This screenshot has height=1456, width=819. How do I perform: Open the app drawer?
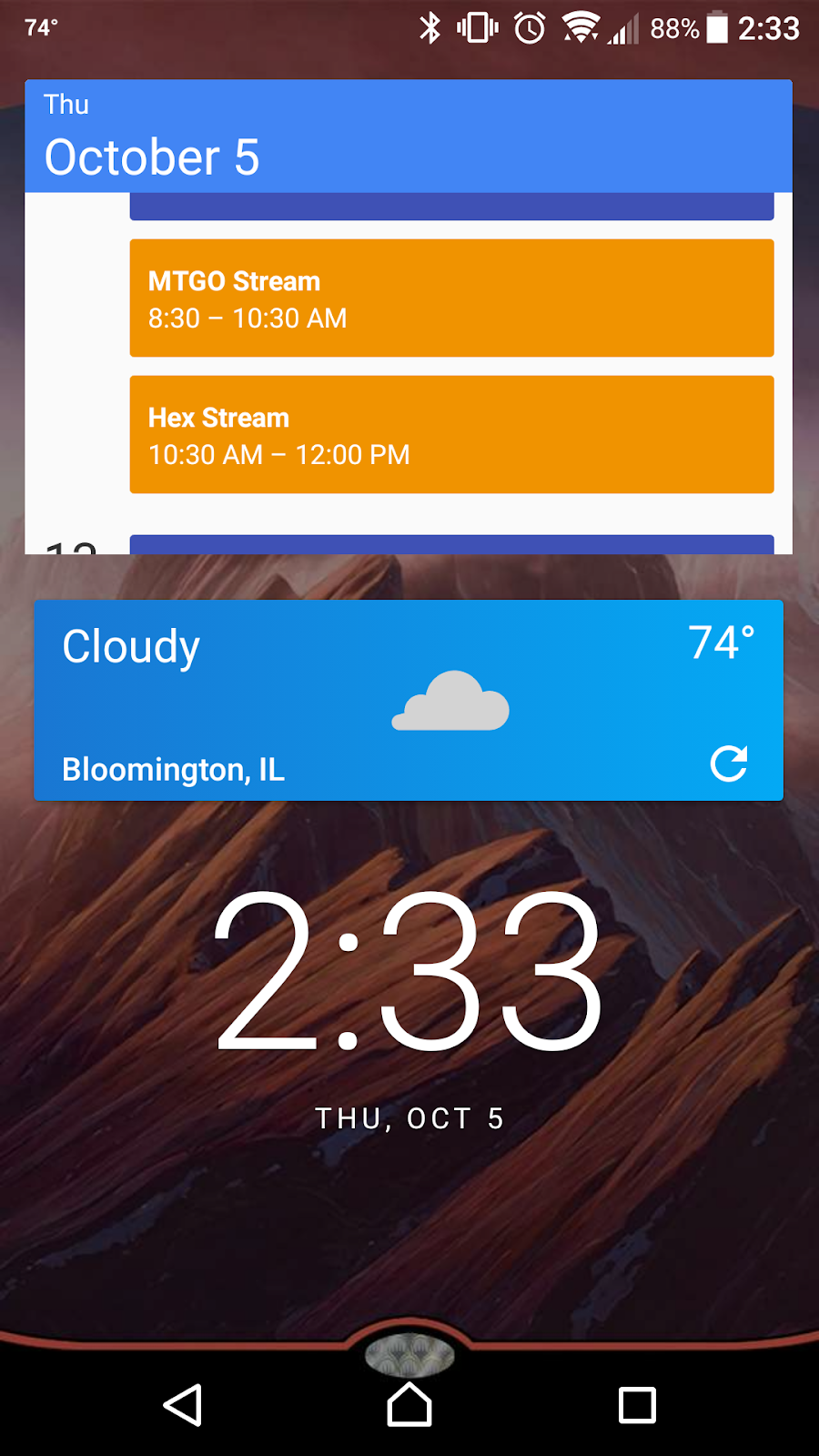409,1354
